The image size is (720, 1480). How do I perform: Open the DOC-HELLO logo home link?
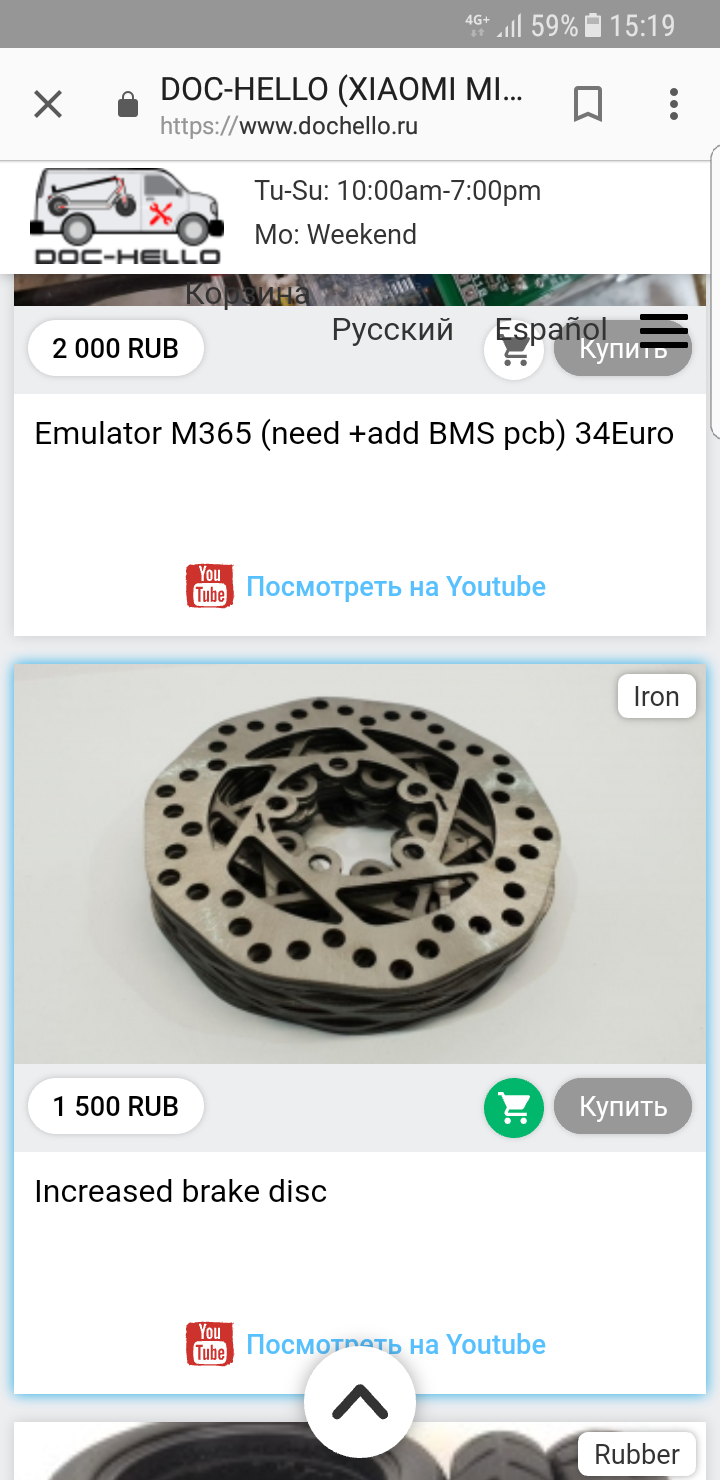click(x=125, y=216)
